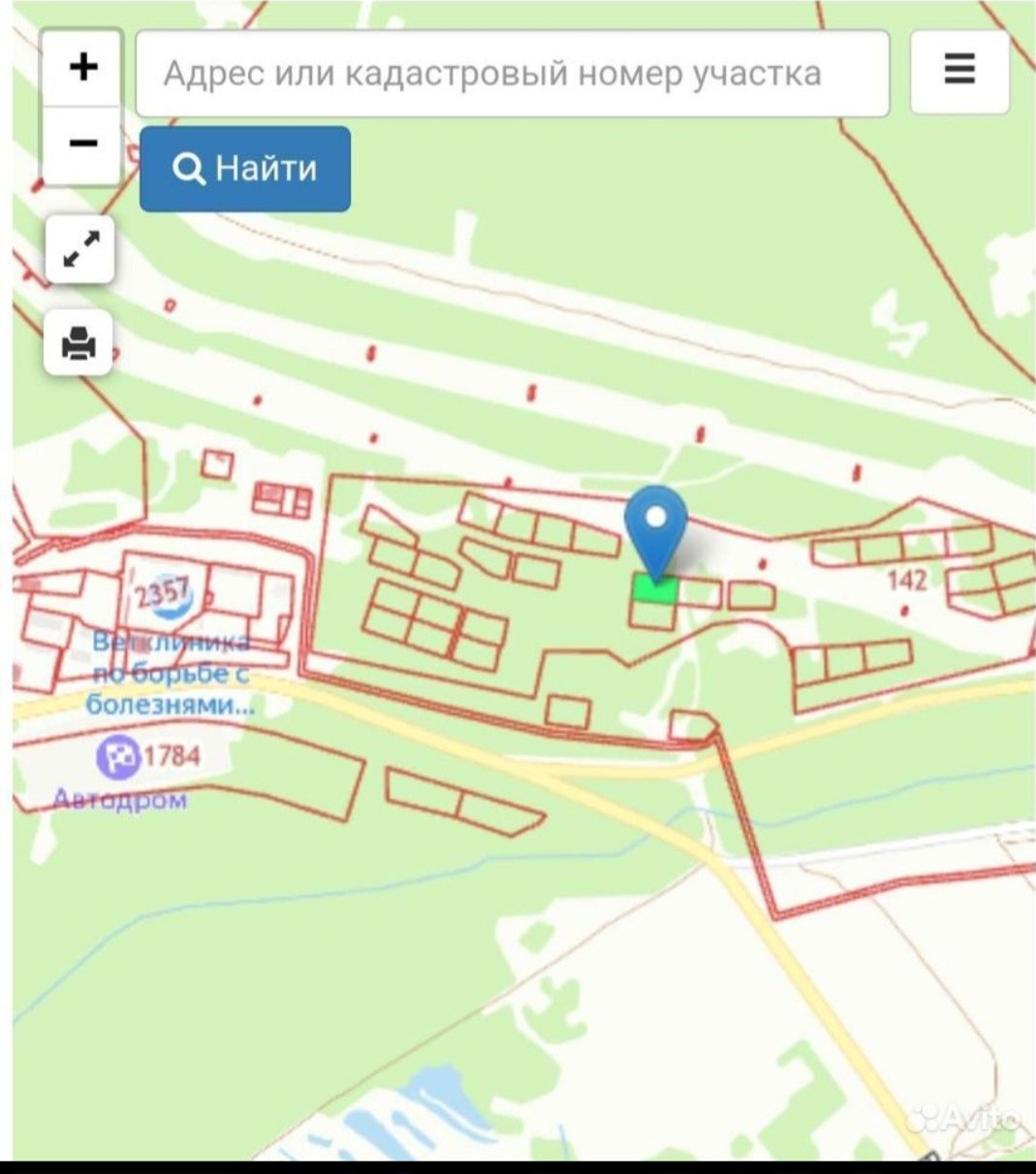Zoom out the map with minus button
The height and width of the screenshot is (1174, 1036).
tap(83, 143)
